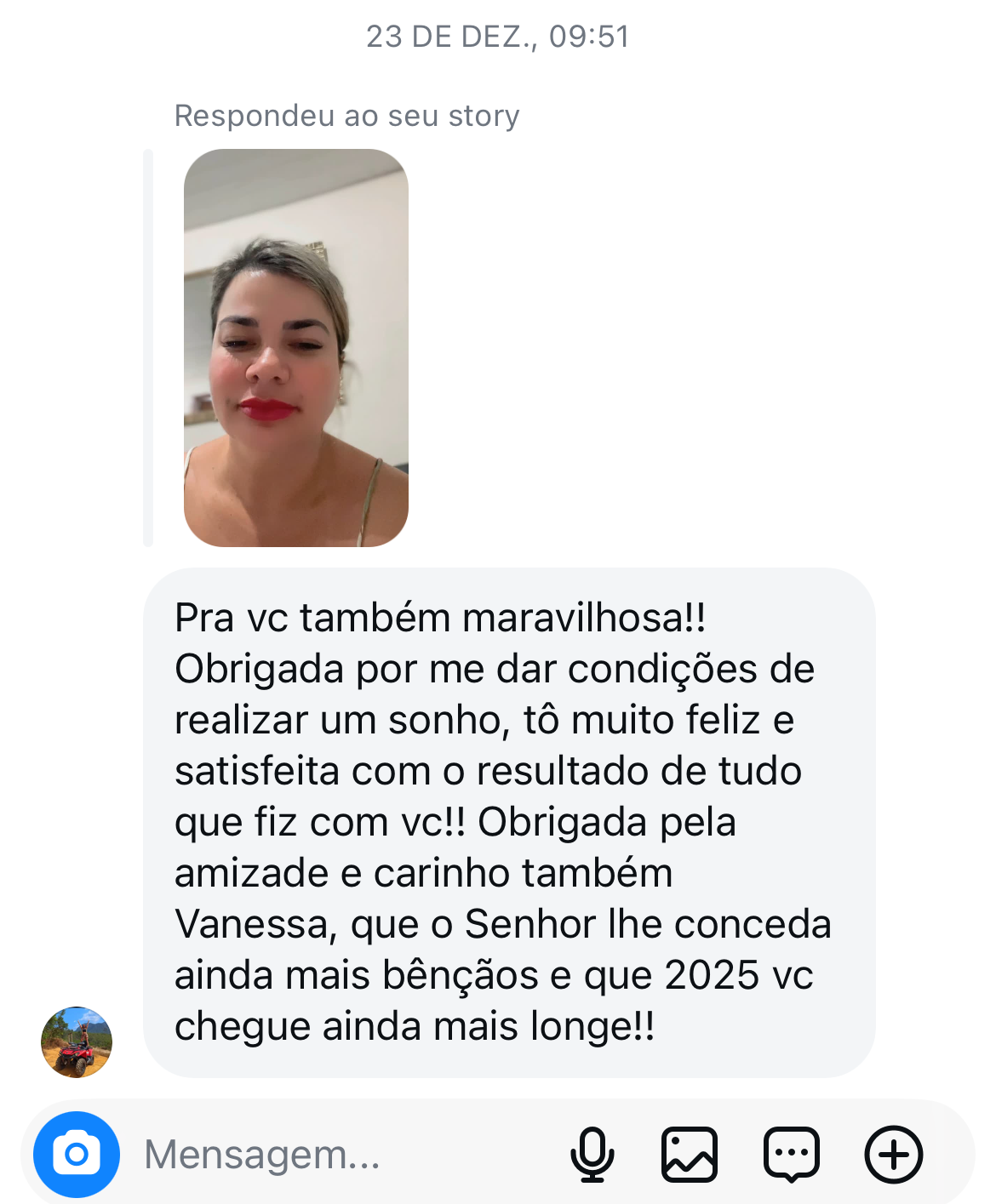Open the photo gallery picker
Image resolution: width=996 pixels, height=1204 pixels.
(690, 1155)
